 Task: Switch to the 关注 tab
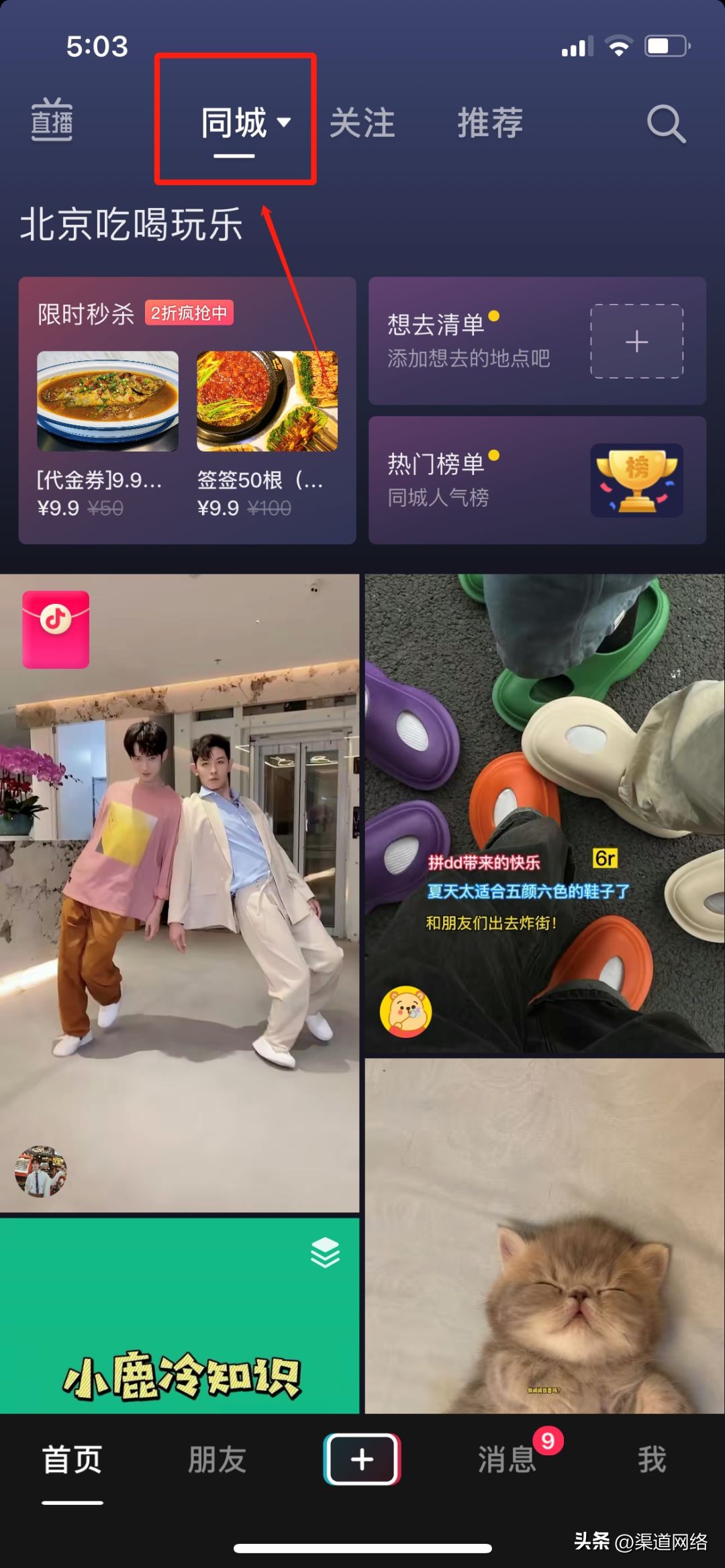tap(362, 123)
